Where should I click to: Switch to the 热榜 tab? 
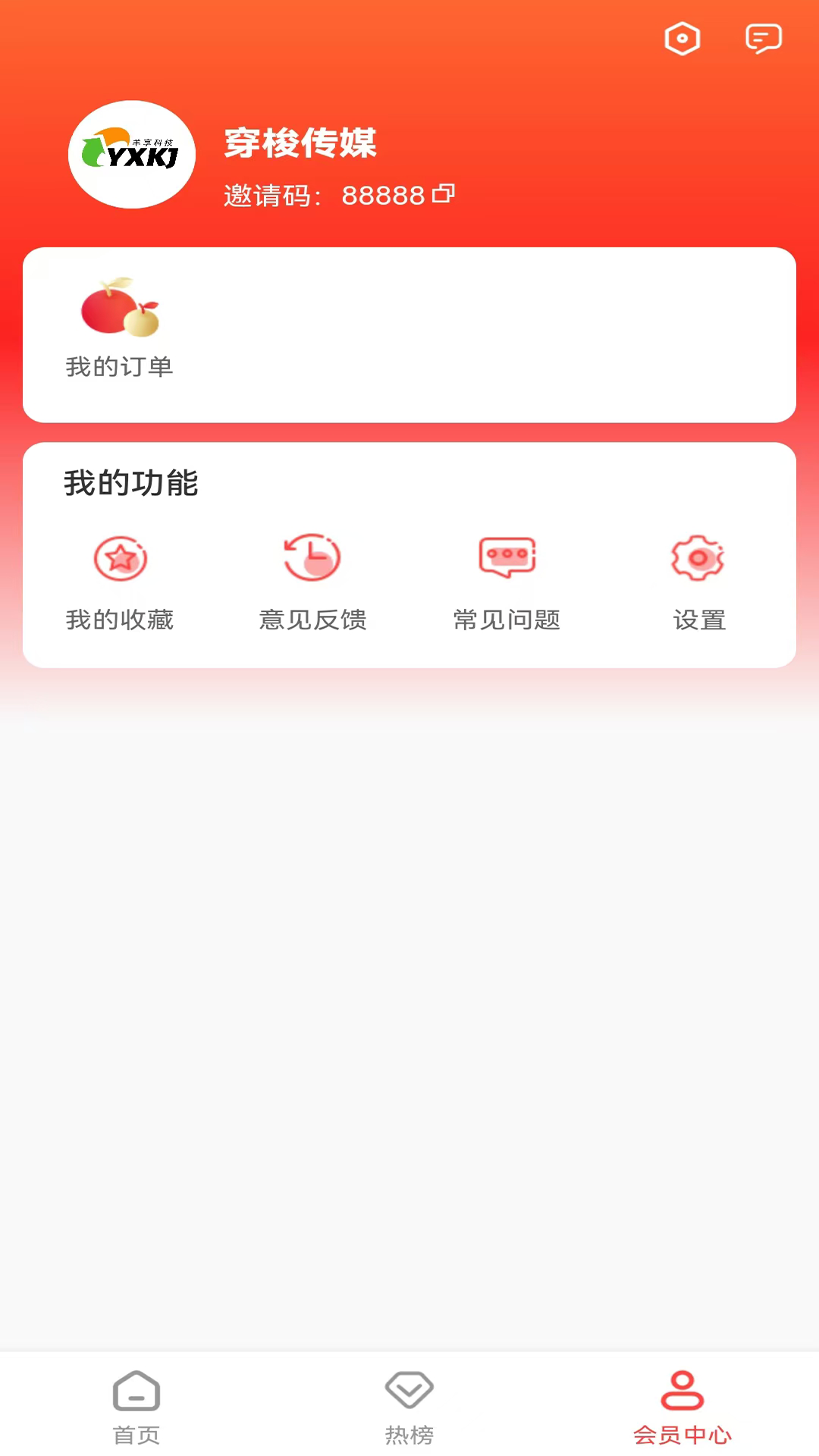(409, 1434)
